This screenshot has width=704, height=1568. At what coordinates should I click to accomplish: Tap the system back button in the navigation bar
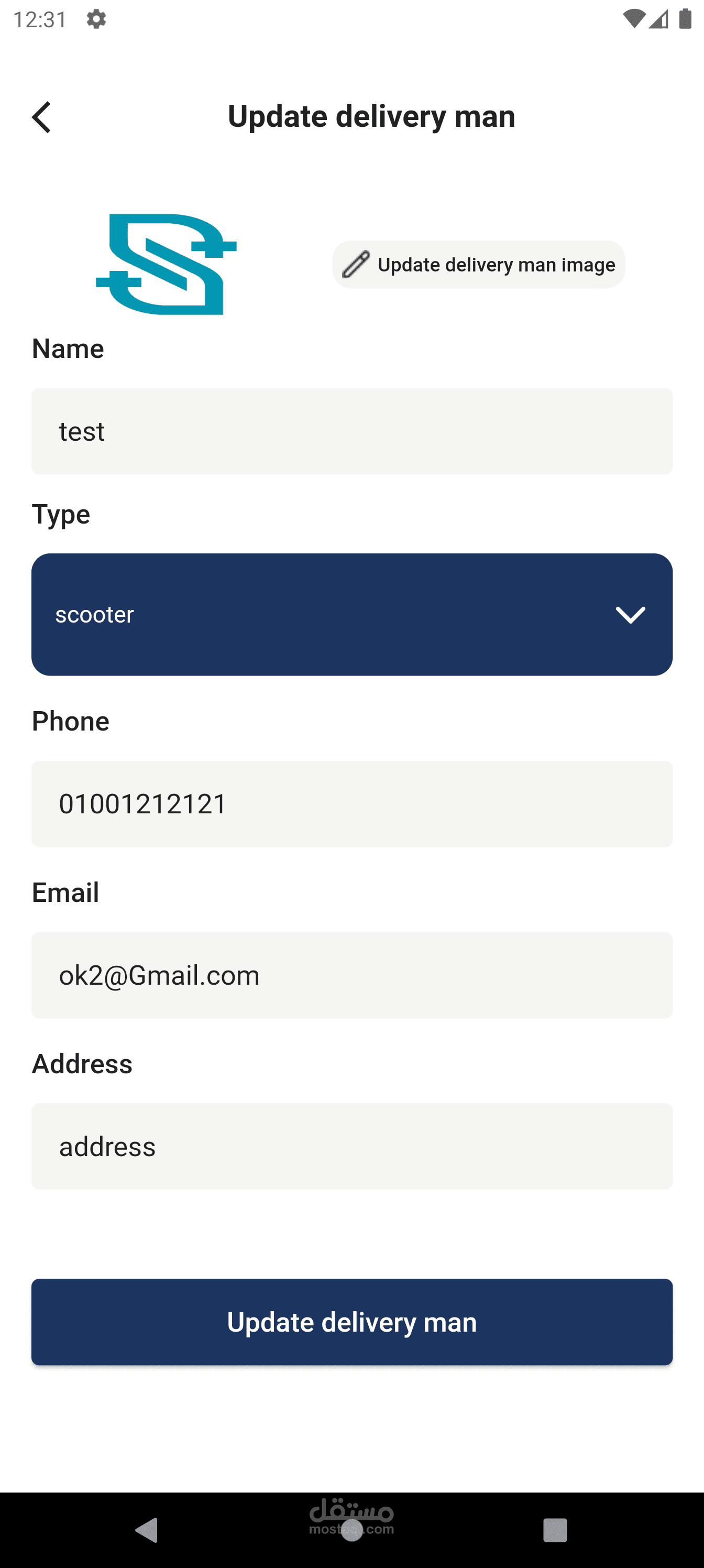[x=147, y=1530]
